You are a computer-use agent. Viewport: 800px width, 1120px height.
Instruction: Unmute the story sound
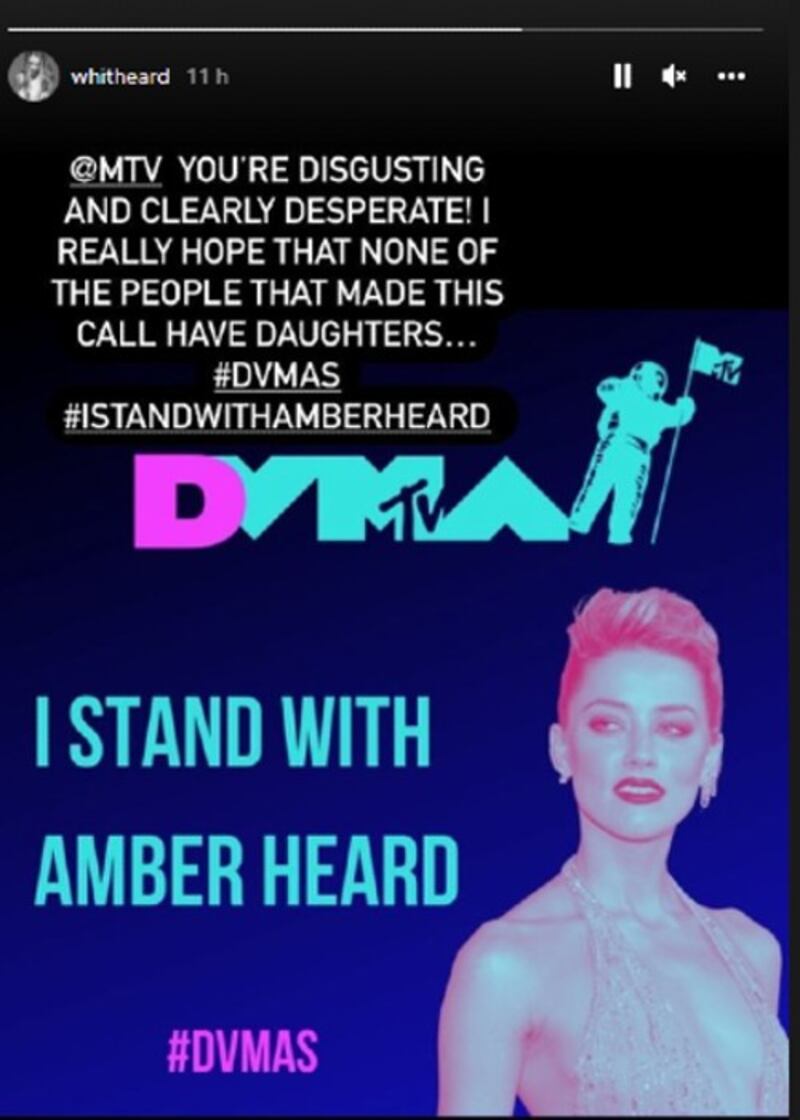(x=674, y=77)
